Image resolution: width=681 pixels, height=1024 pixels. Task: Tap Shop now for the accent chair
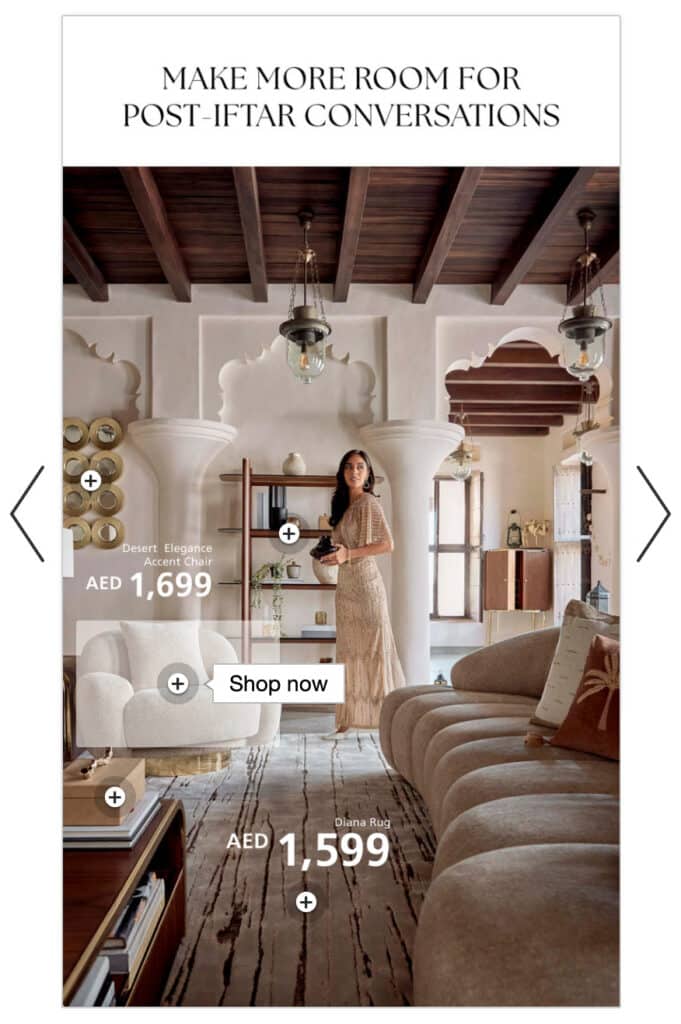tap(278, 684)
